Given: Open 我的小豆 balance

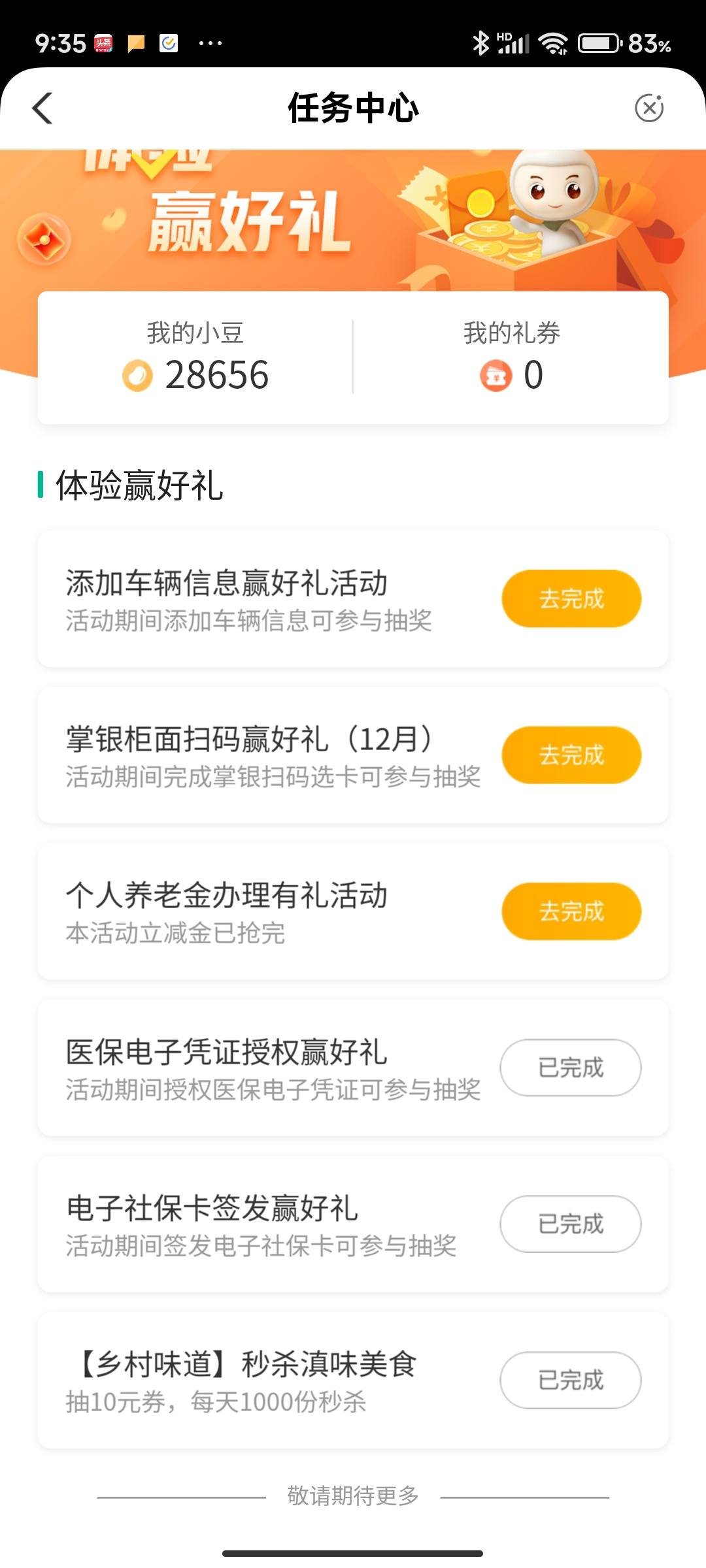Looking at the screenshot, I should 195,358.
